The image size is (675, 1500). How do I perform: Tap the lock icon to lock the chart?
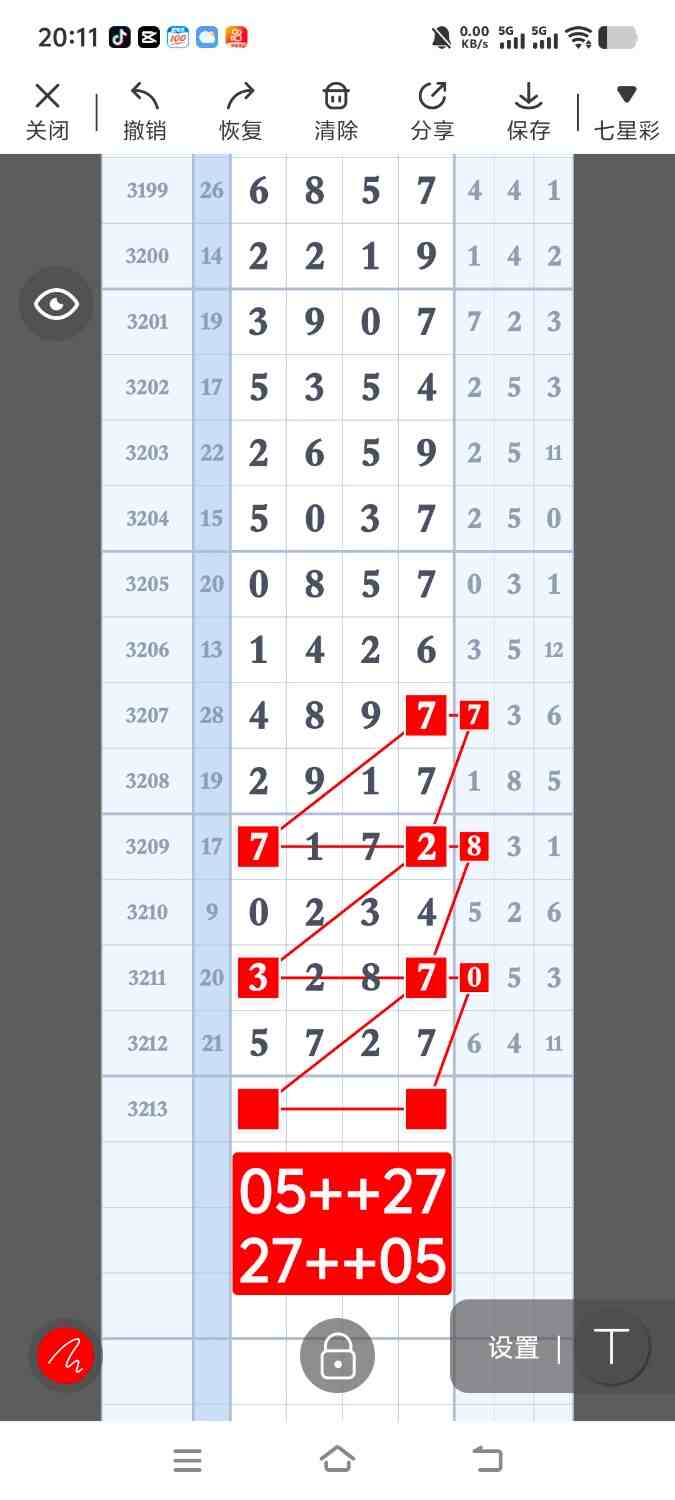pos(338,1356)
